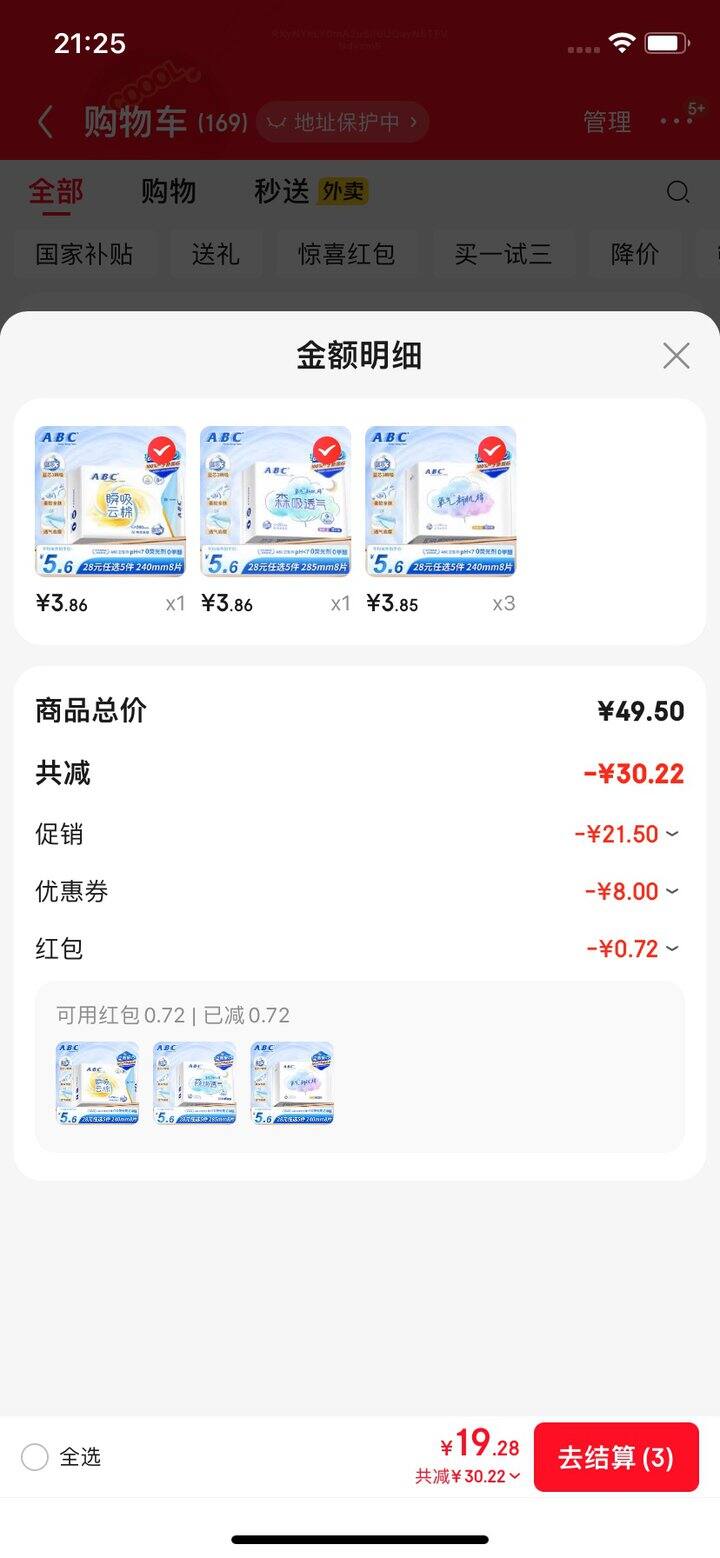Open the search on the cart page
Viewport: 720px width, 1558px height.
pyautogui.click(x=679, y=192)
